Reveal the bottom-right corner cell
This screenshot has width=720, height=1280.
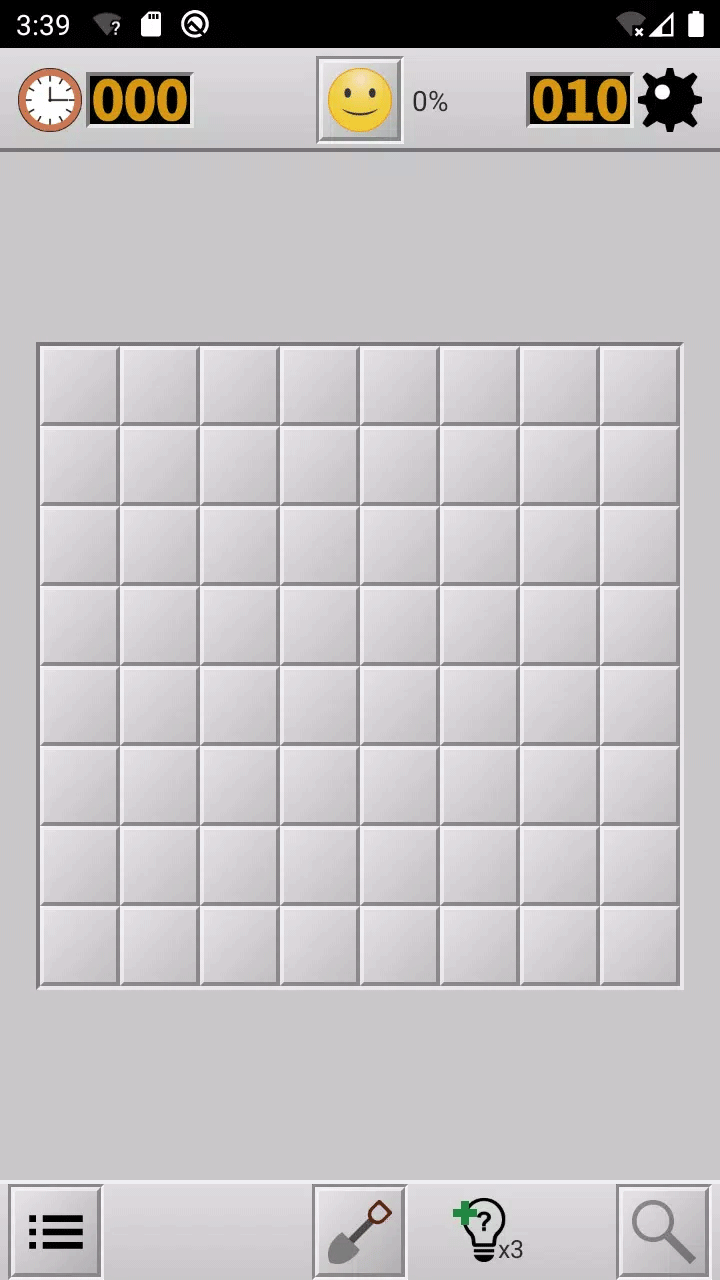coord(640,946)
